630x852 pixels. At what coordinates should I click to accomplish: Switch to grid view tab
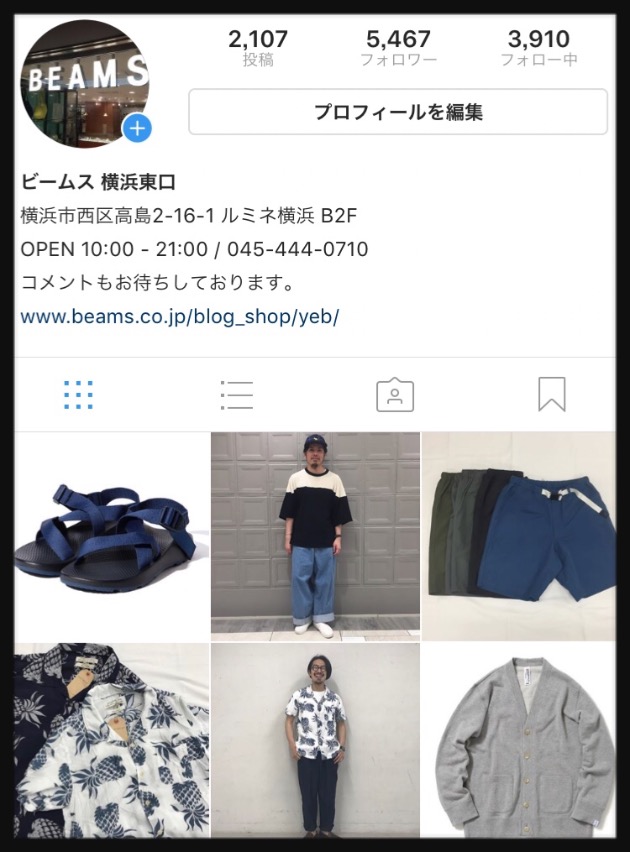point(78,395)
